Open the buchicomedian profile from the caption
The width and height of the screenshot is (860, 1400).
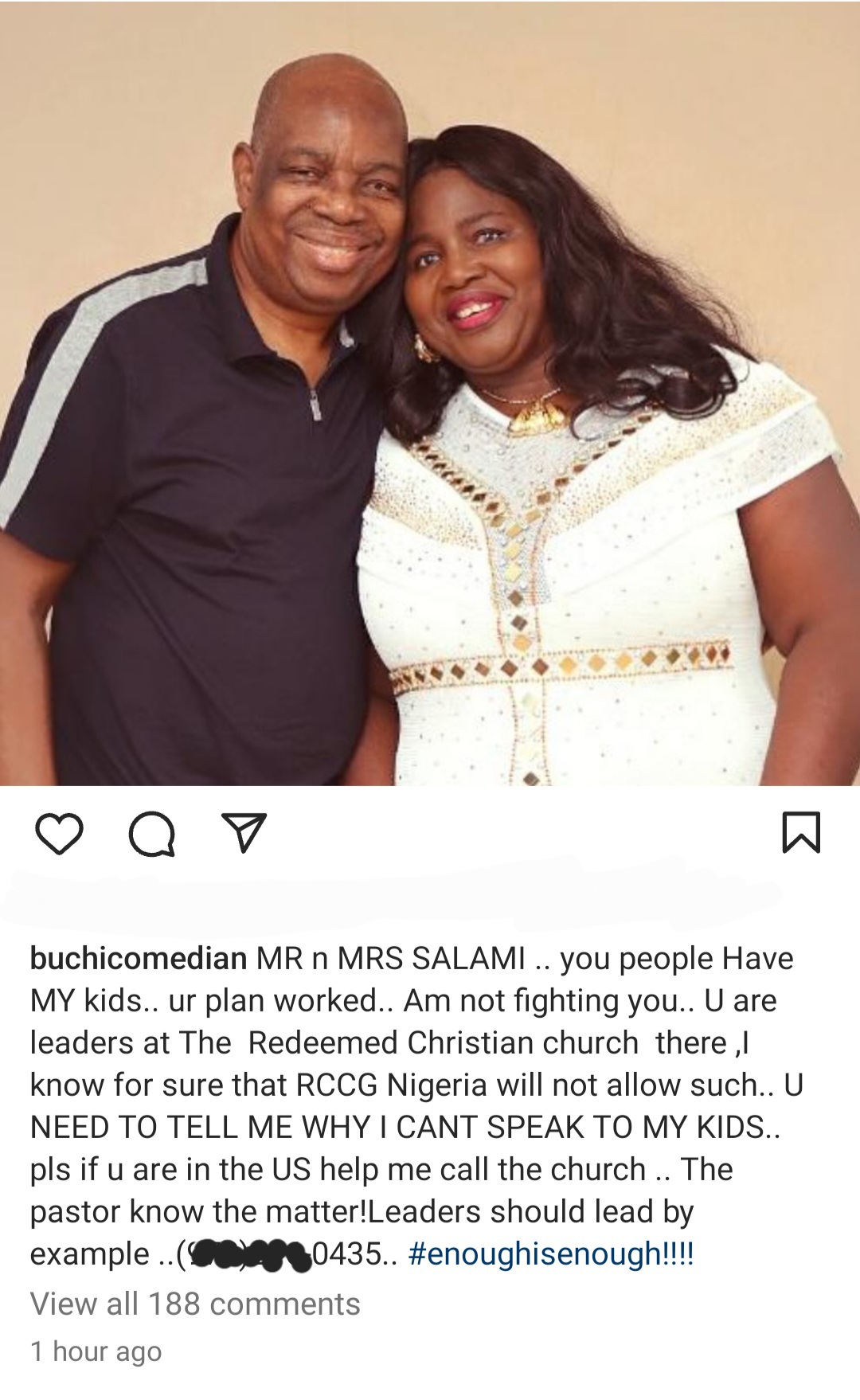click(139, 958)
